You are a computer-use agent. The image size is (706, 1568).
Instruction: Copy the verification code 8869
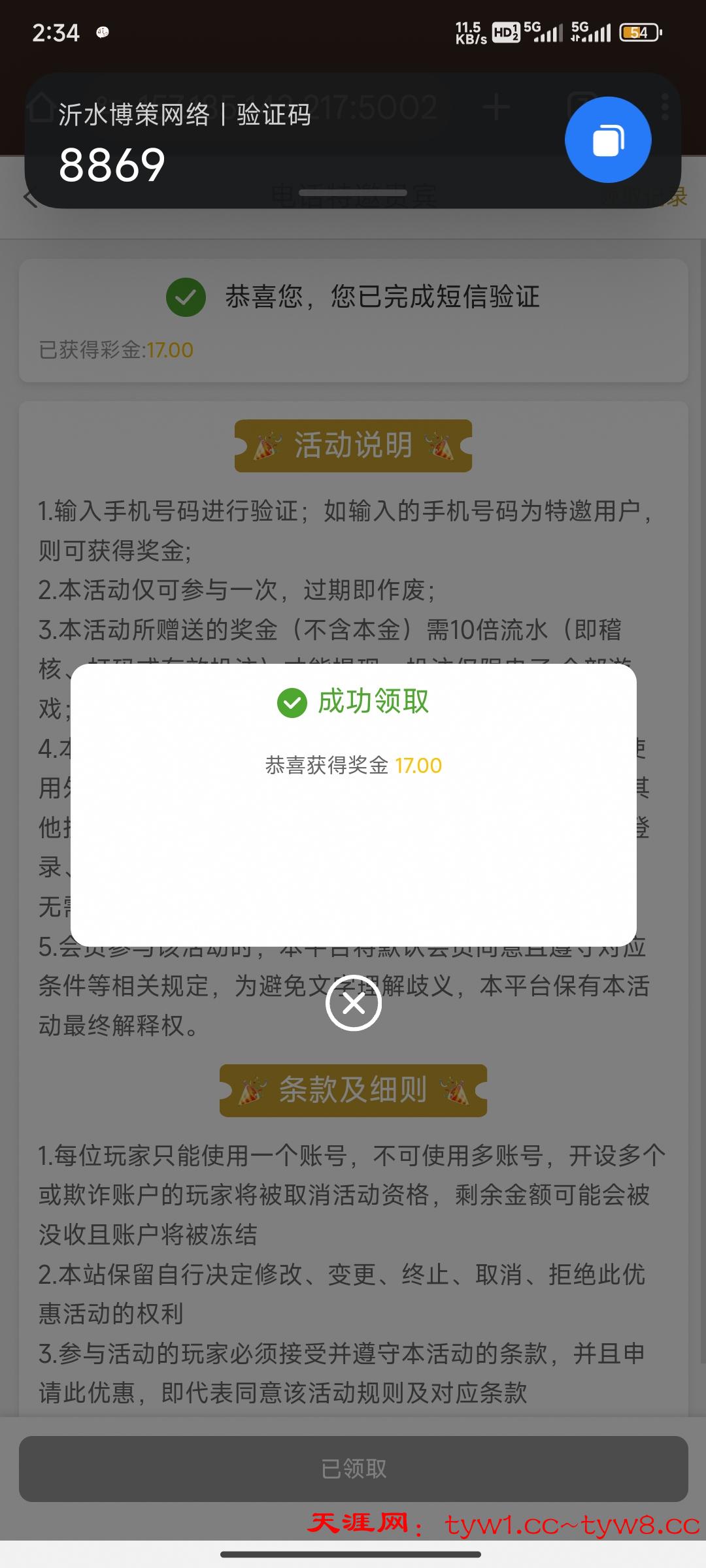pos(608,140)
